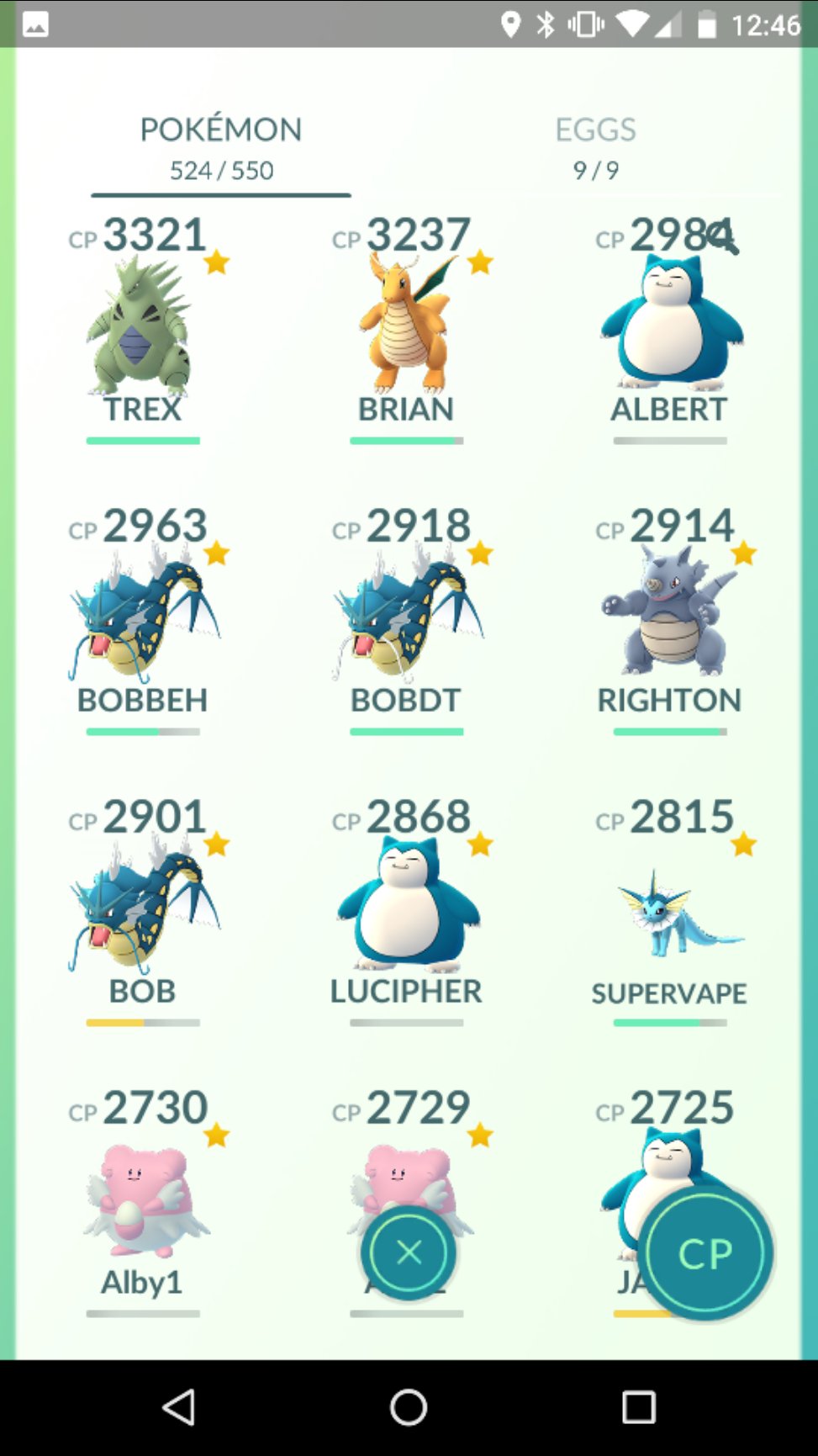Open the search magnifier icon
The width and height of the screenshot is (818, 1456).
(721, 236)
